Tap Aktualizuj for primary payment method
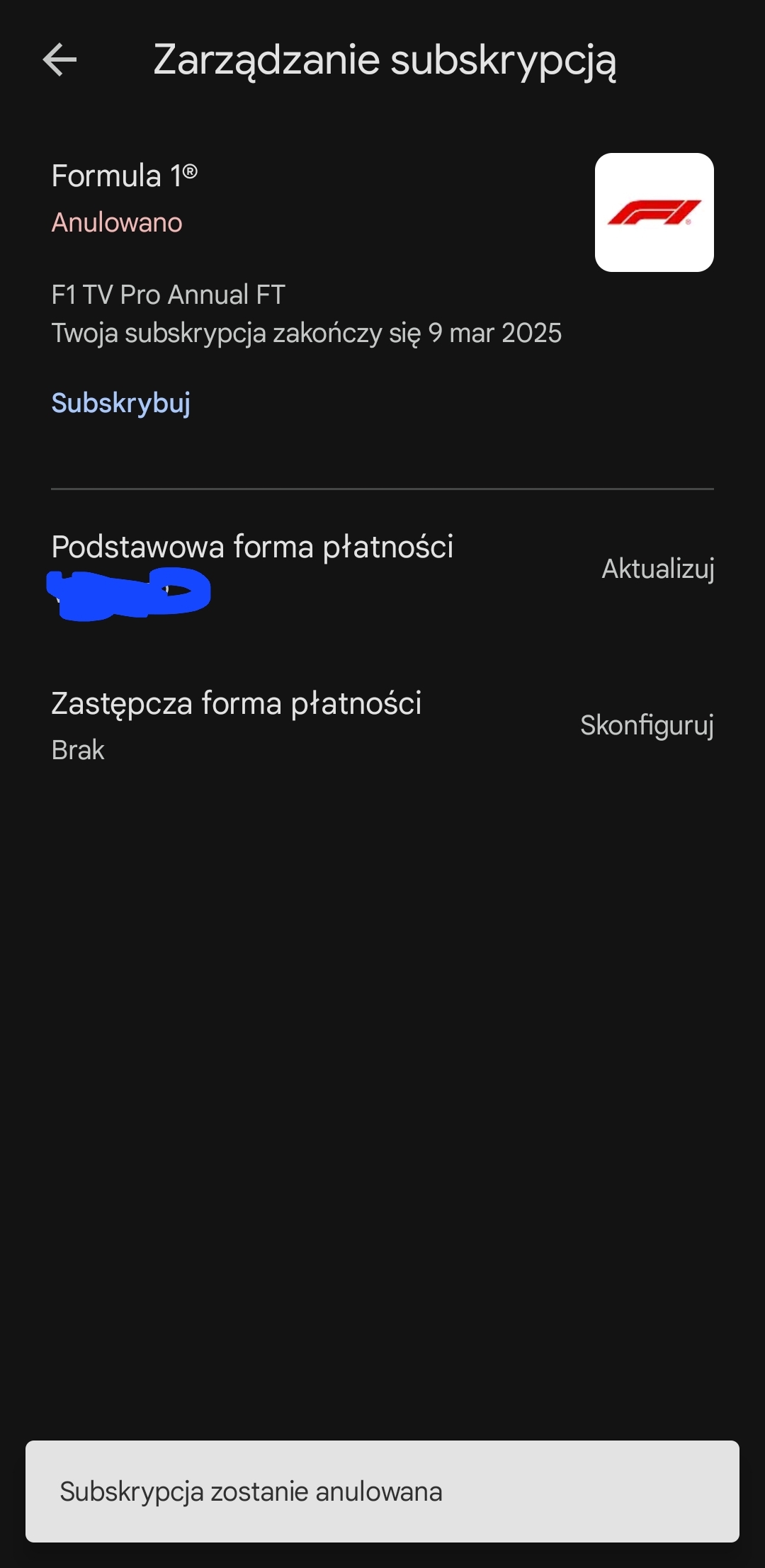Image resolution: width=765 pixels, height=1568 pixels. pos(657,569)
